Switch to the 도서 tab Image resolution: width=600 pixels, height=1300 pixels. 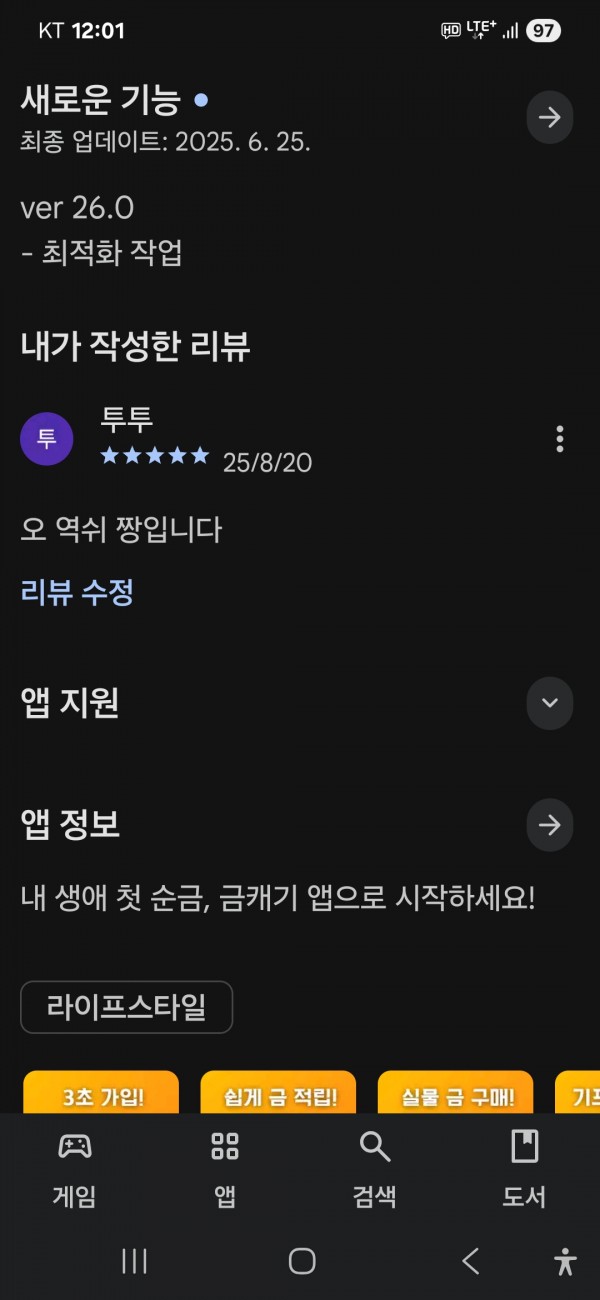524,1168
